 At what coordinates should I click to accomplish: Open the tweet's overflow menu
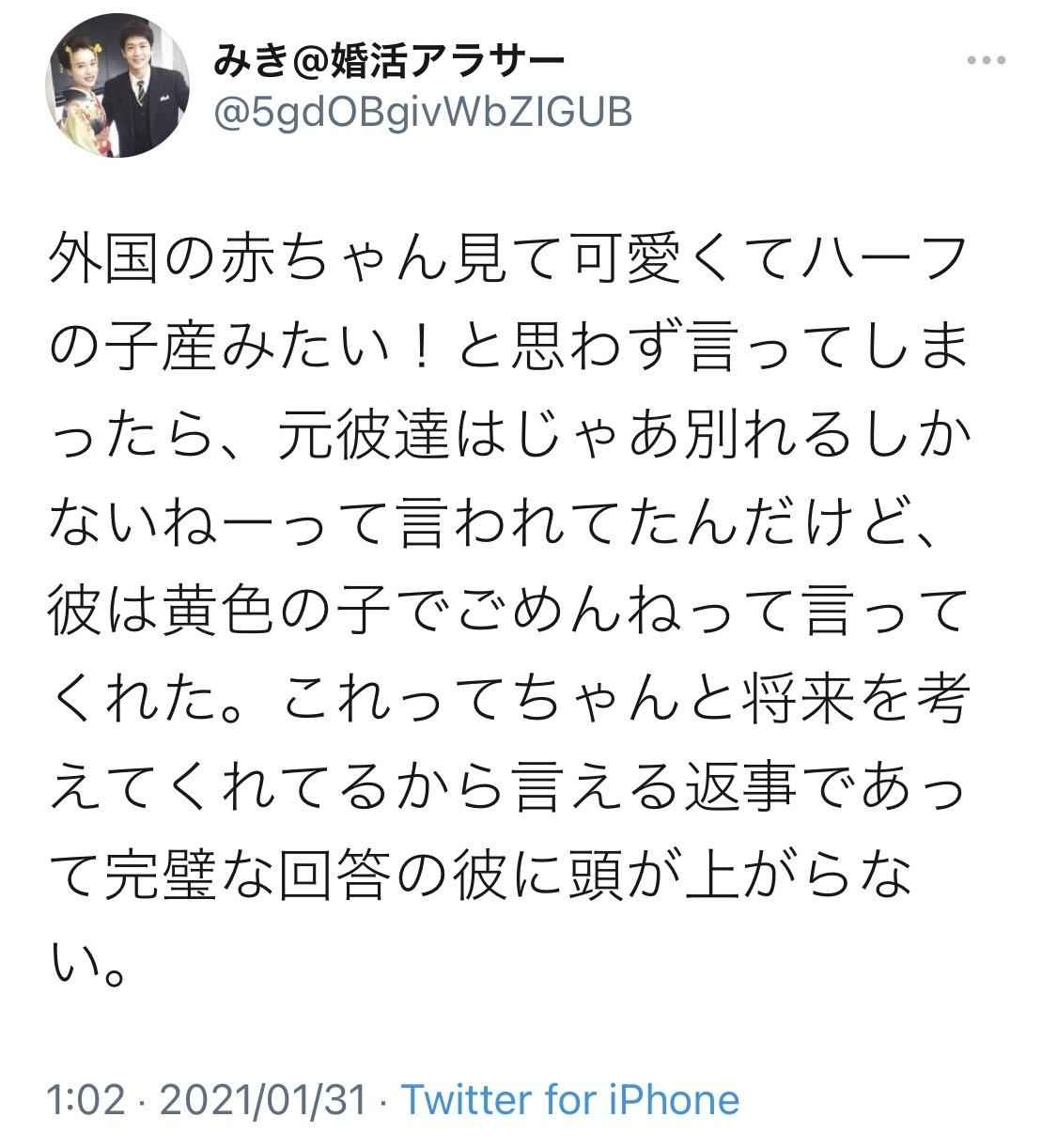pos(987,61)
